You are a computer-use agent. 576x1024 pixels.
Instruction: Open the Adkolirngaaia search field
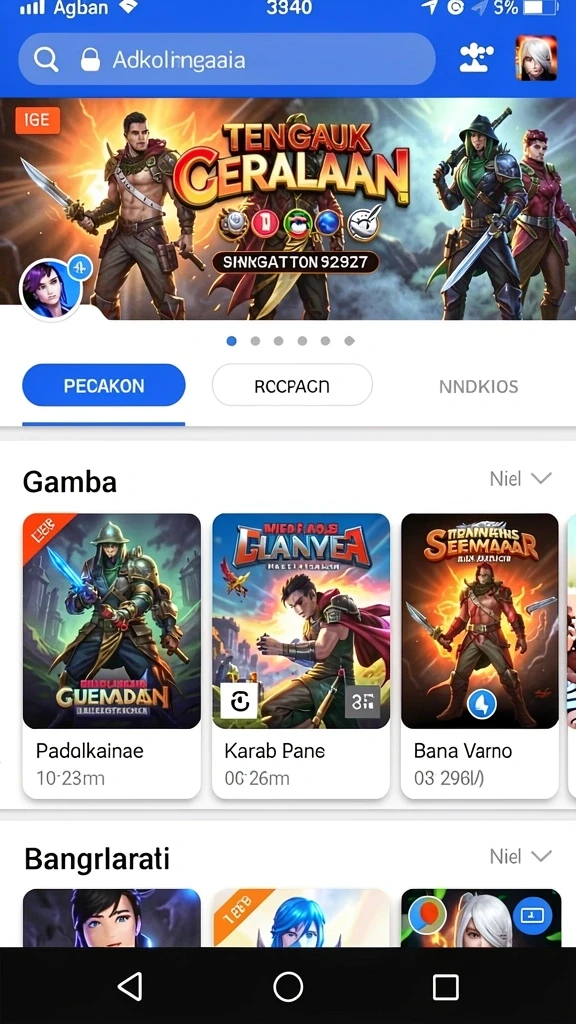click(x=227, y=59)
